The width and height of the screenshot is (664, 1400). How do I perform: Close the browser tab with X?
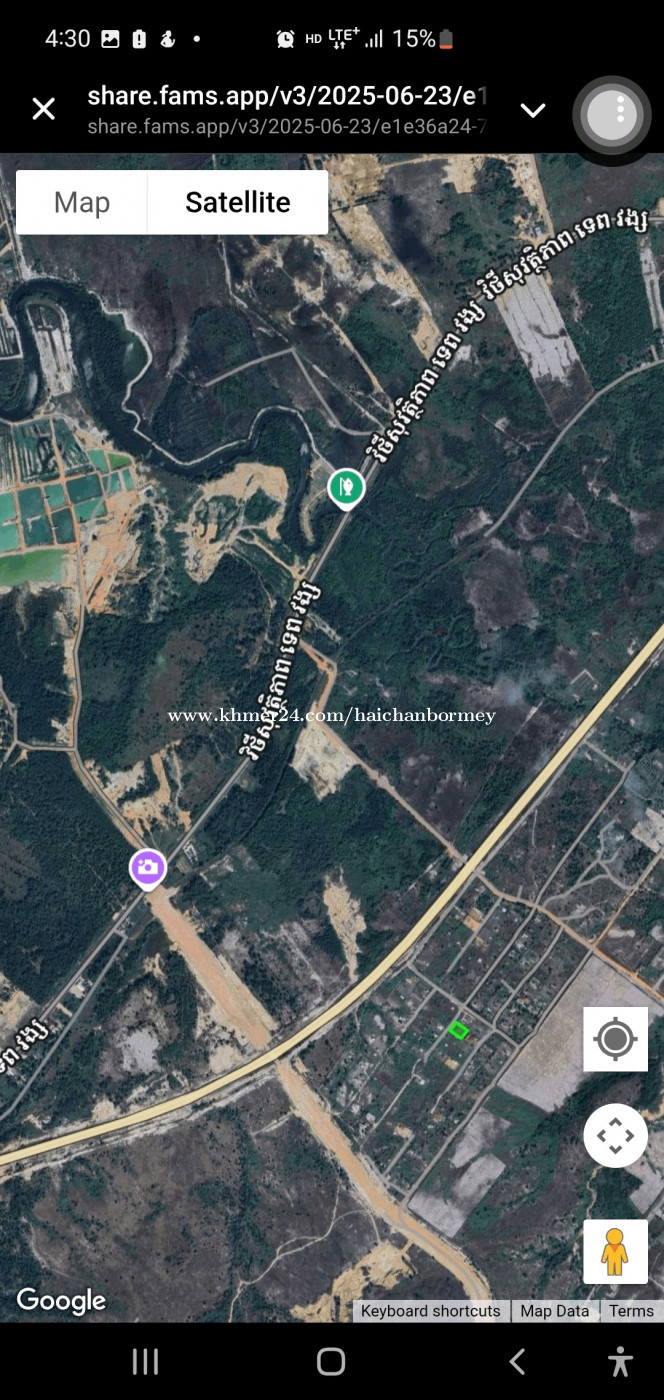pos(43,109)
